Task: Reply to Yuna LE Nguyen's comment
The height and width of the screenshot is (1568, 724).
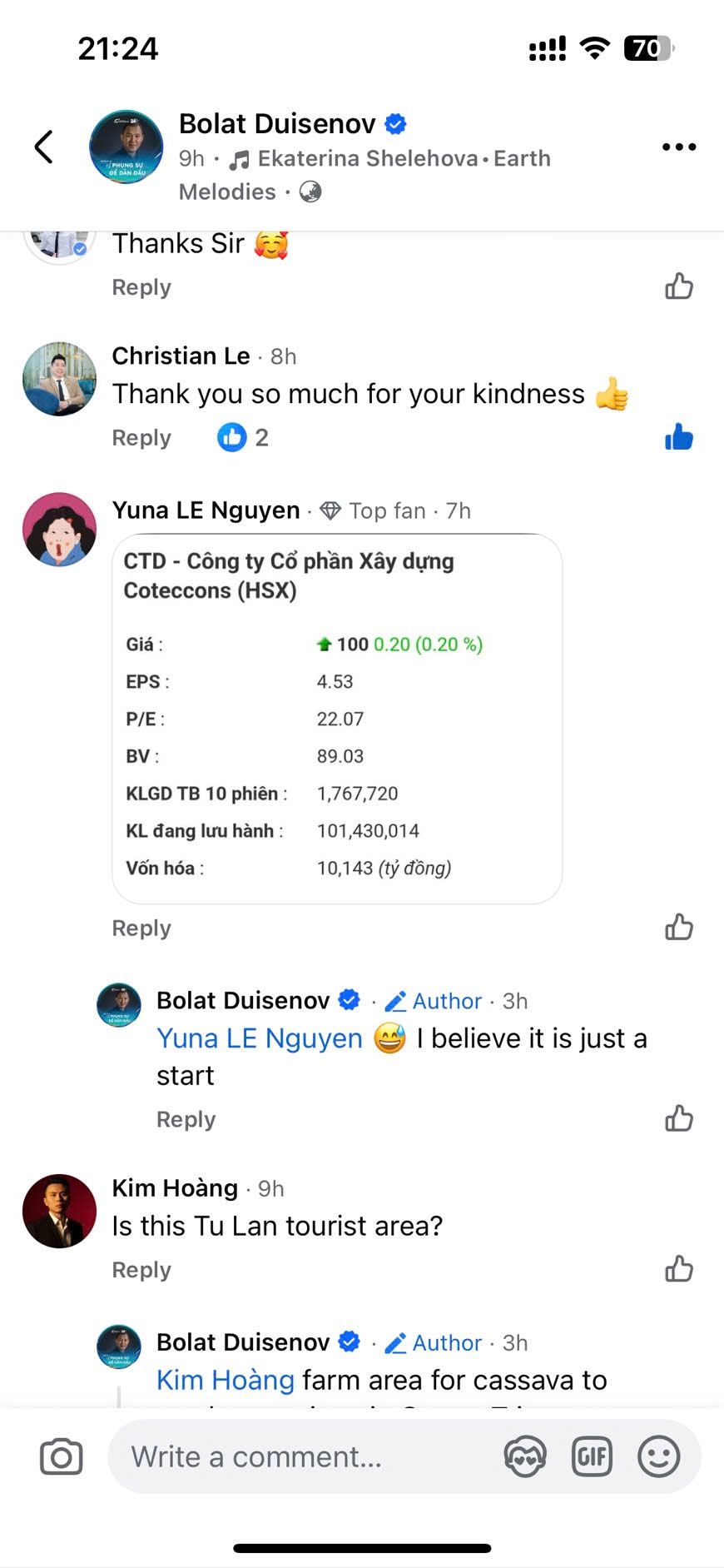Action: (x=141, y=928)
